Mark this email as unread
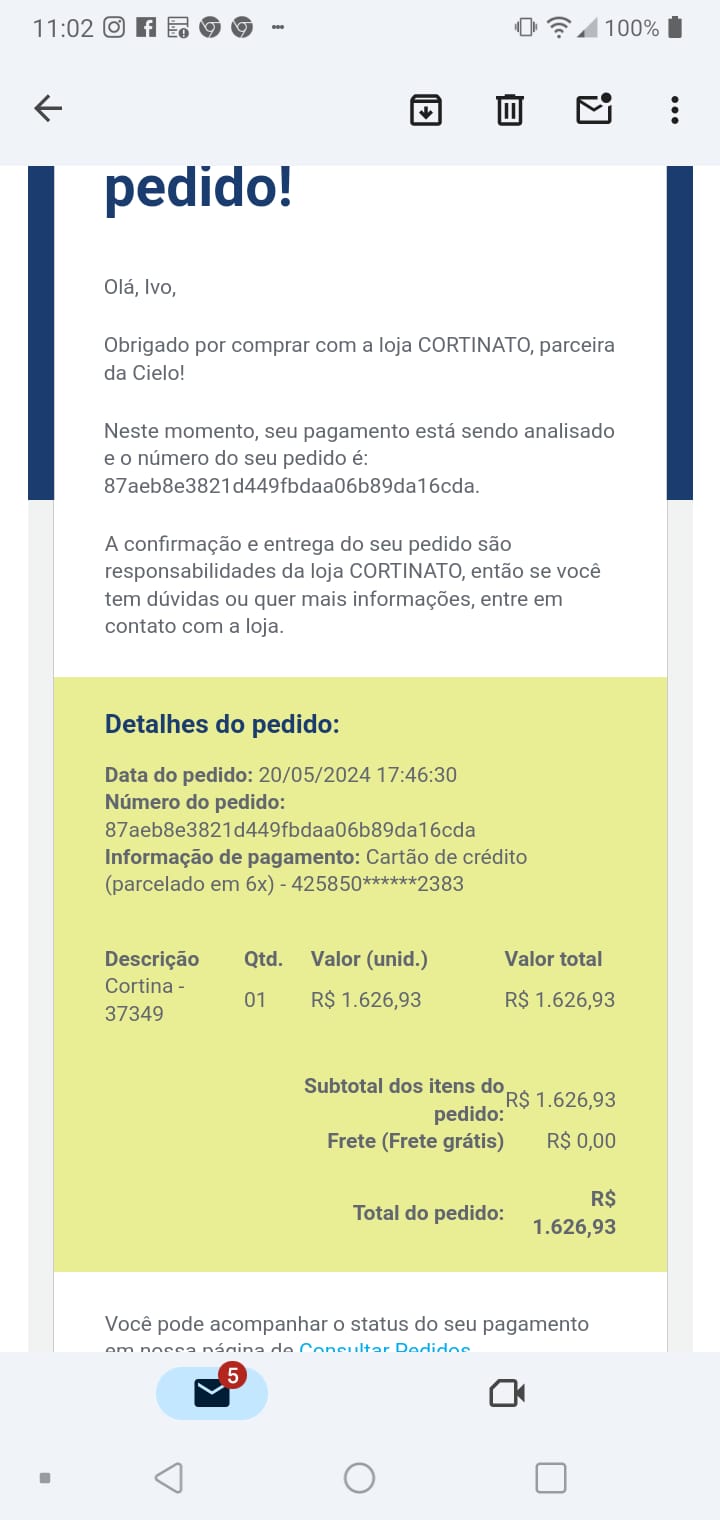Viewport: 720px width, 1520px height. [x=594, y=108]
